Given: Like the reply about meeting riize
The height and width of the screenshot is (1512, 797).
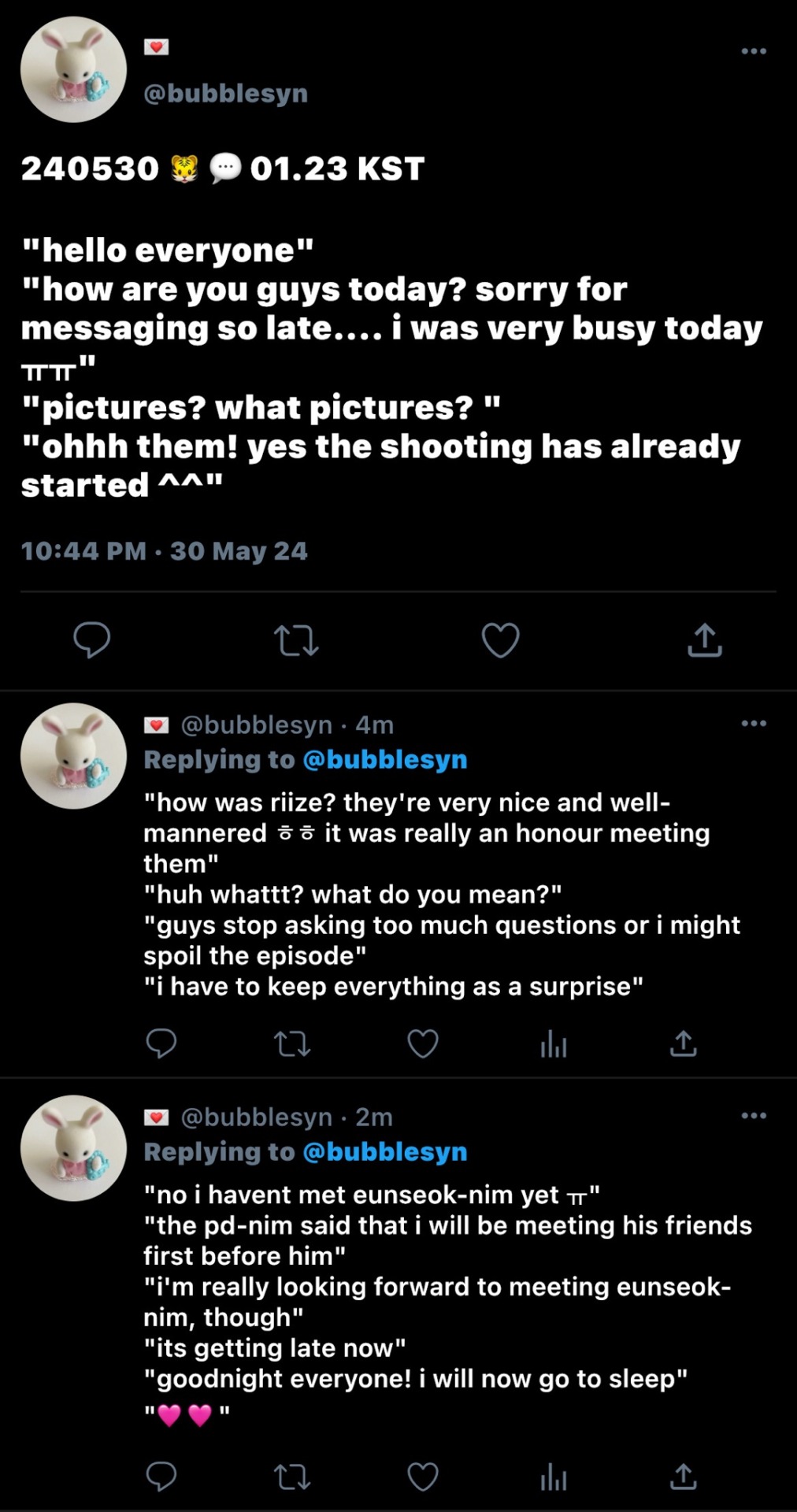Looking at the screenshot, I should 422,1044.
